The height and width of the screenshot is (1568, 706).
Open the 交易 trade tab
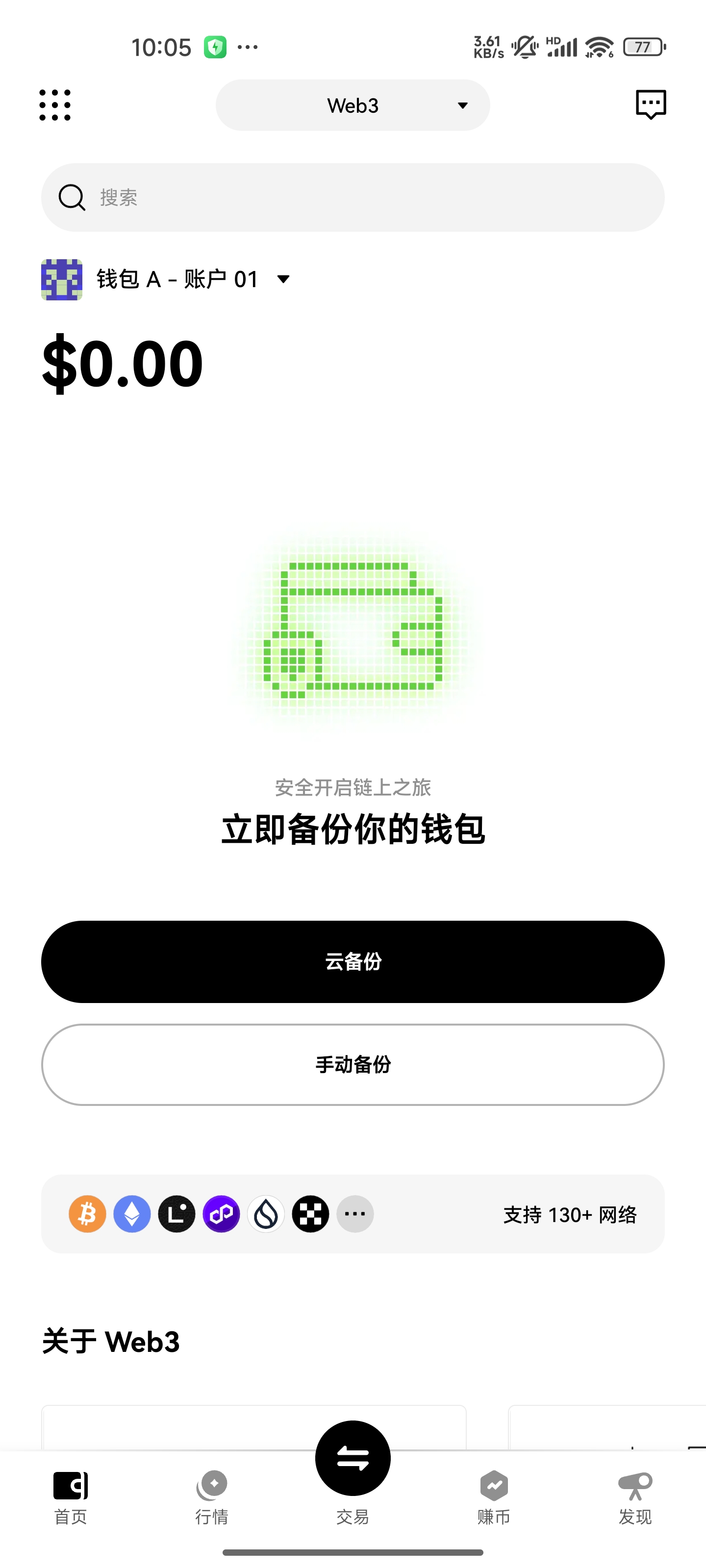353,1468
